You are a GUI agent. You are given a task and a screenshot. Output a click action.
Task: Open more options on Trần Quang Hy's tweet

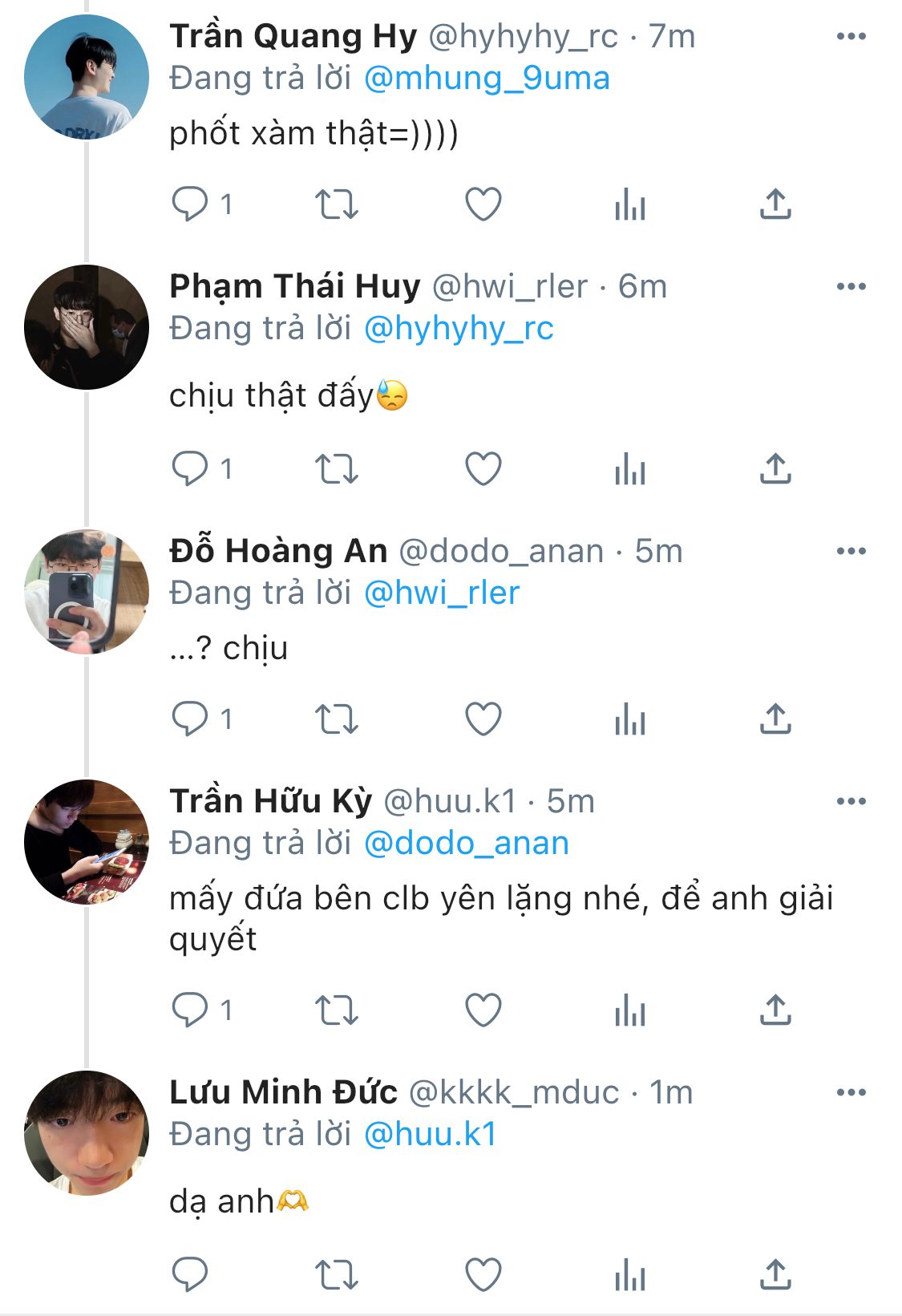click(851, 37)
